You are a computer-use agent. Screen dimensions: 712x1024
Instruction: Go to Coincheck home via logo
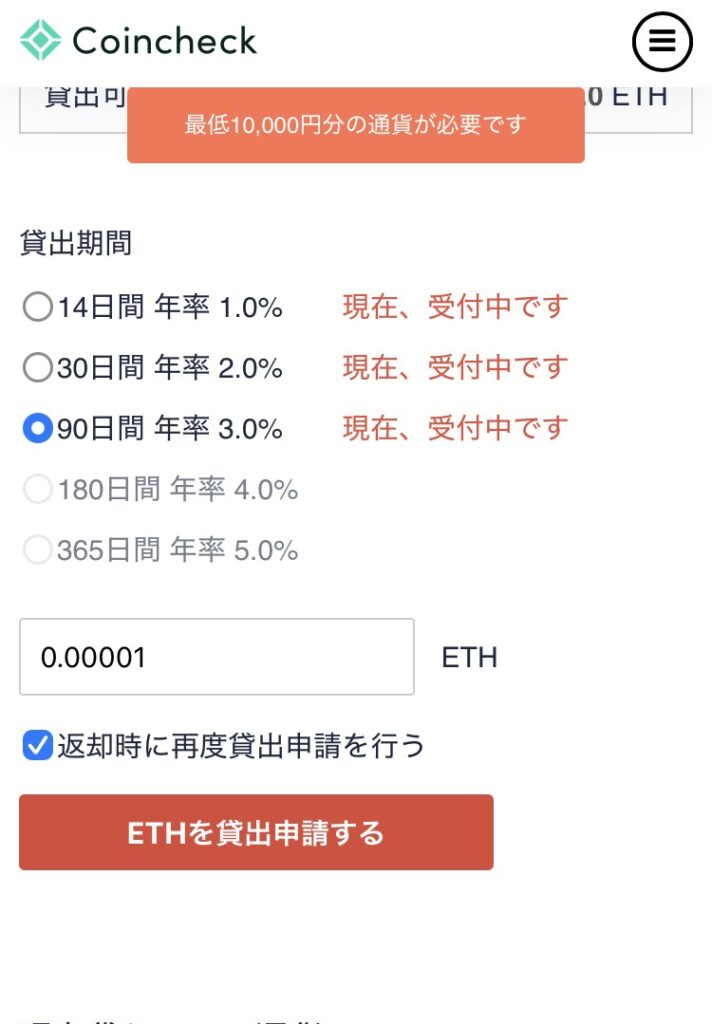click(x=138, y=41)
